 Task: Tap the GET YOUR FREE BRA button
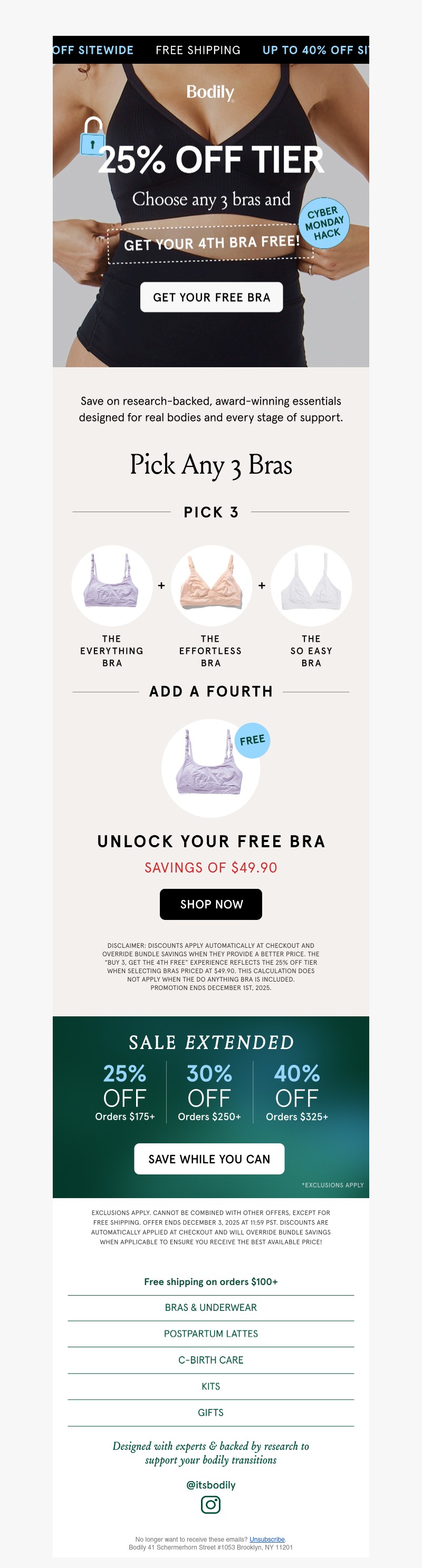[x=211, y=297]
